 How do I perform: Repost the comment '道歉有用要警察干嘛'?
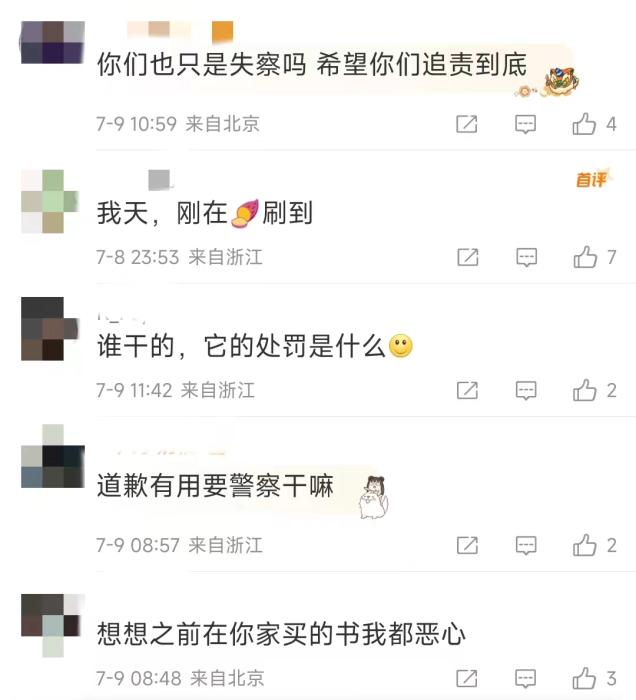point(467,545)
